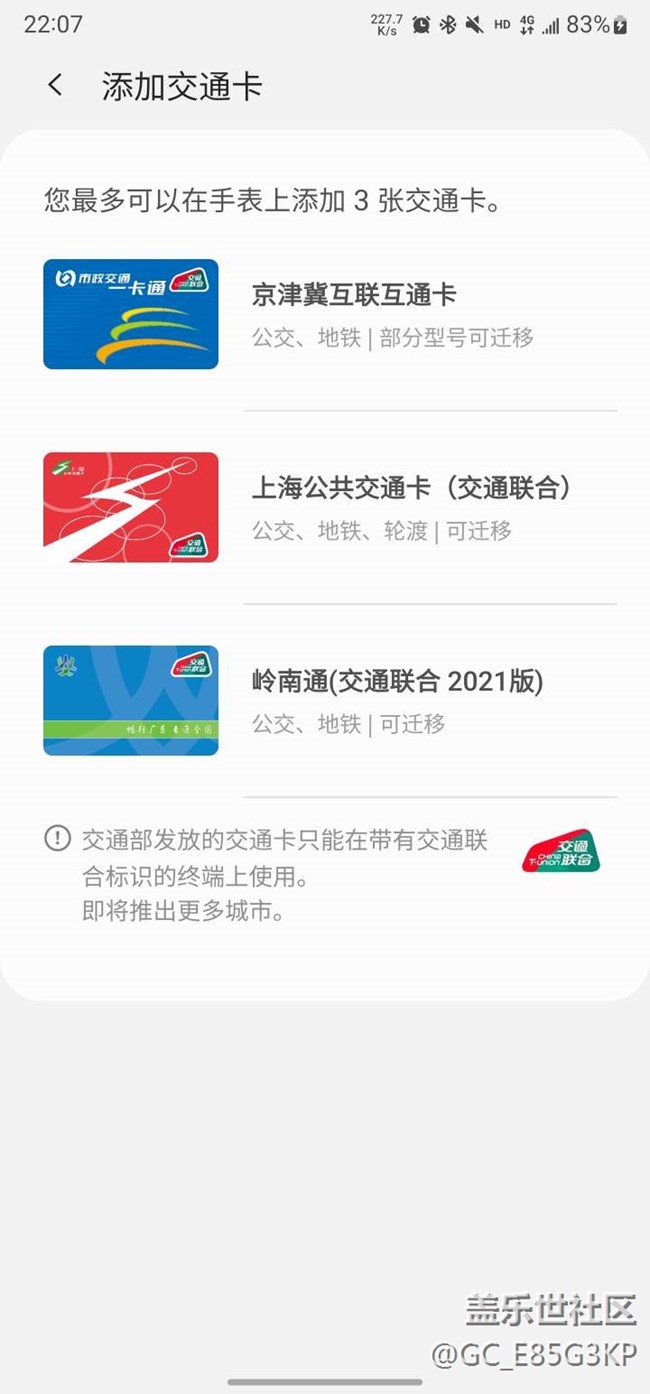Go back from 添加交通卡 screen
This screenshot has height=1394, width=650.
pos(55,86)
